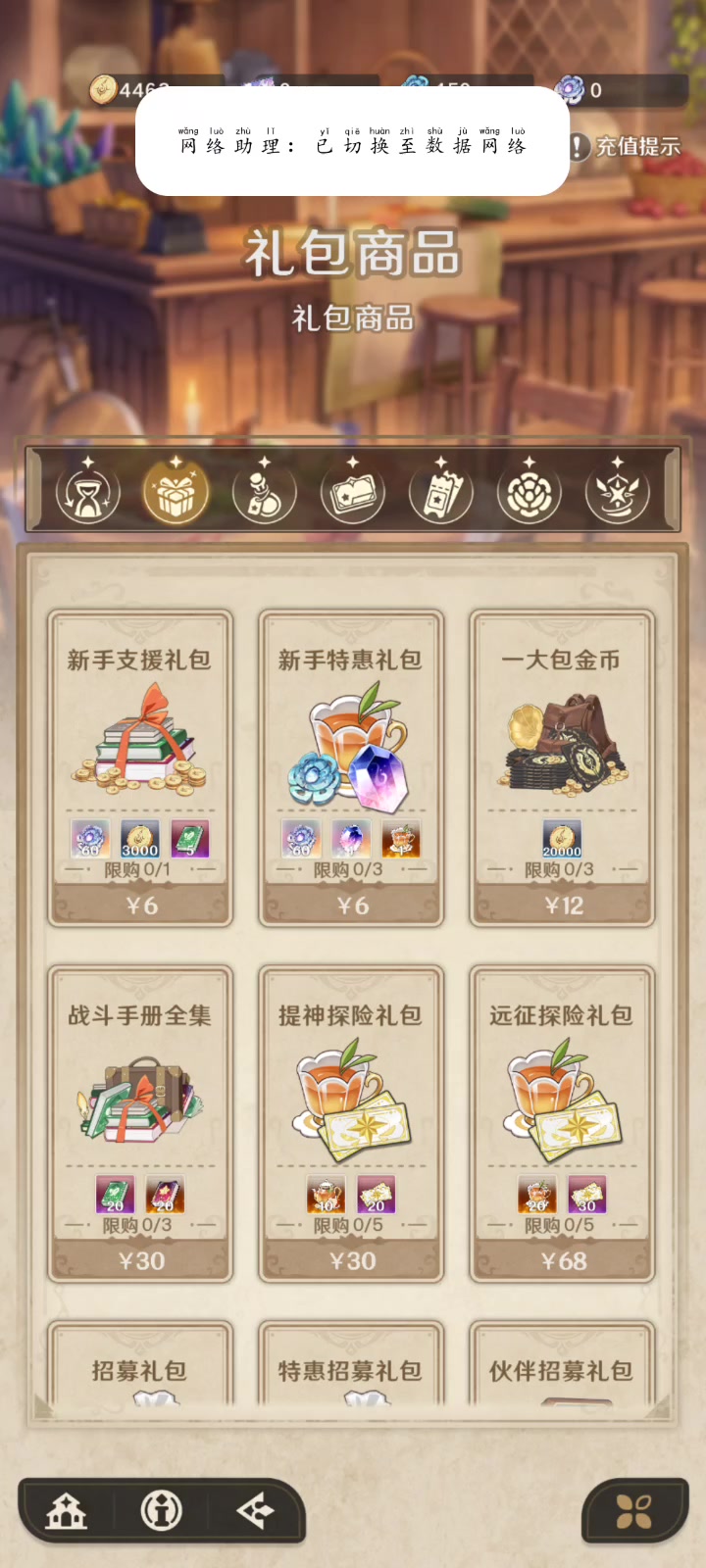Switch to the hourglass shop tab

[x=88, y=491]
